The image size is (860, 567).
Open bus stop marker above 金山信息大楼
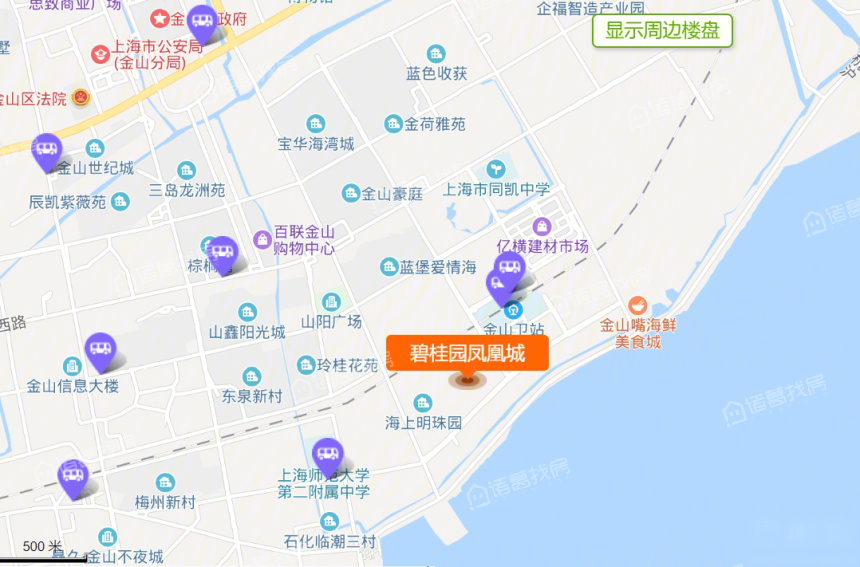pyautogui.click(x=100, y=350)
